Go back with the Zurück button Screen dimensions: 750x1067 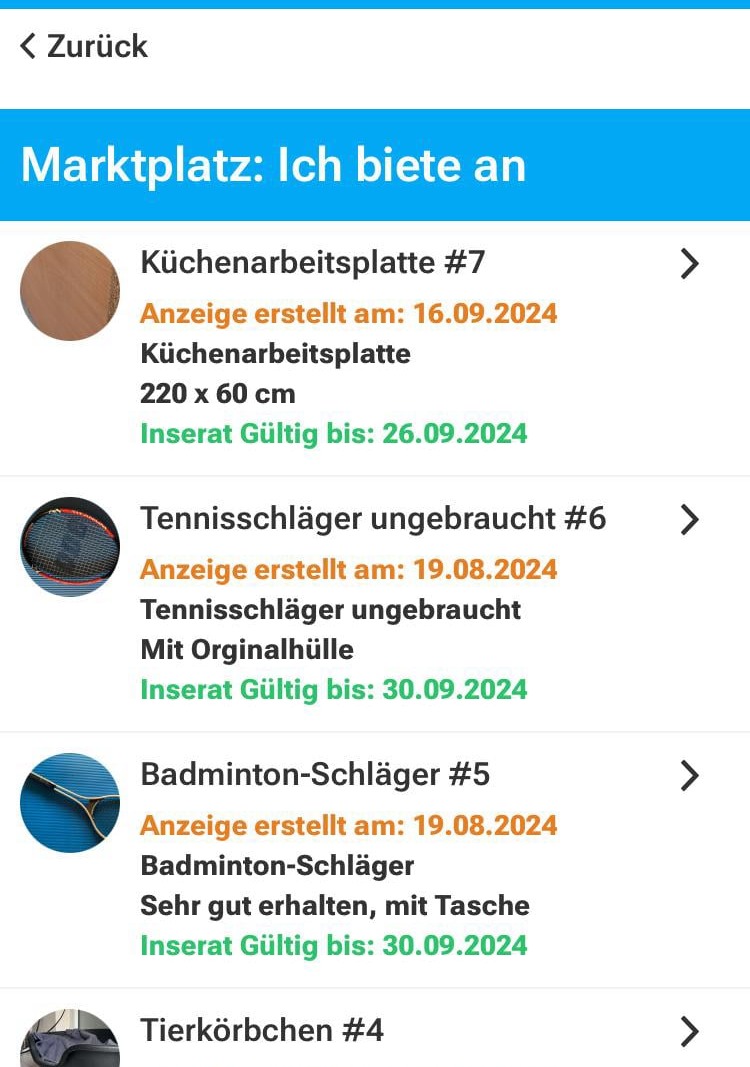[84, 46]
